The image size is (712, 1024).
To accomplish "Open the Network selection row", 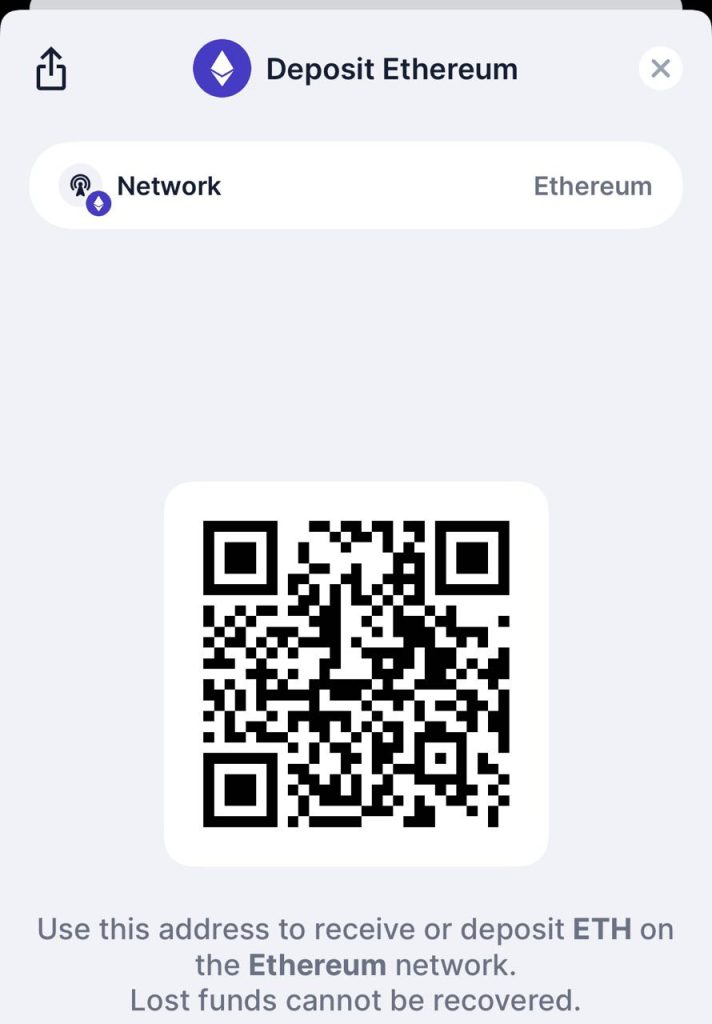I will (356, 186).
